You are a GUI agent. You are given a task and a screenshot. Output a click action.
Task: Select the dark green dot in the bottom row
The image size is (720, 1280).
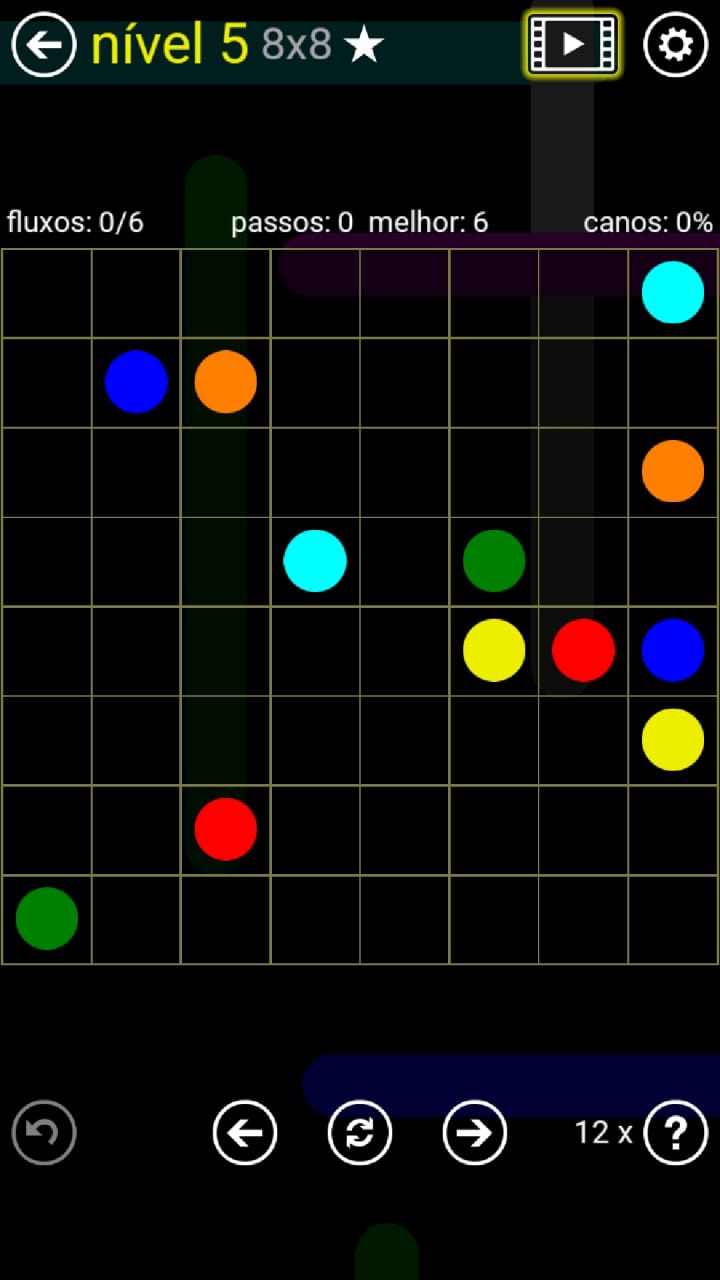[47, 918]
